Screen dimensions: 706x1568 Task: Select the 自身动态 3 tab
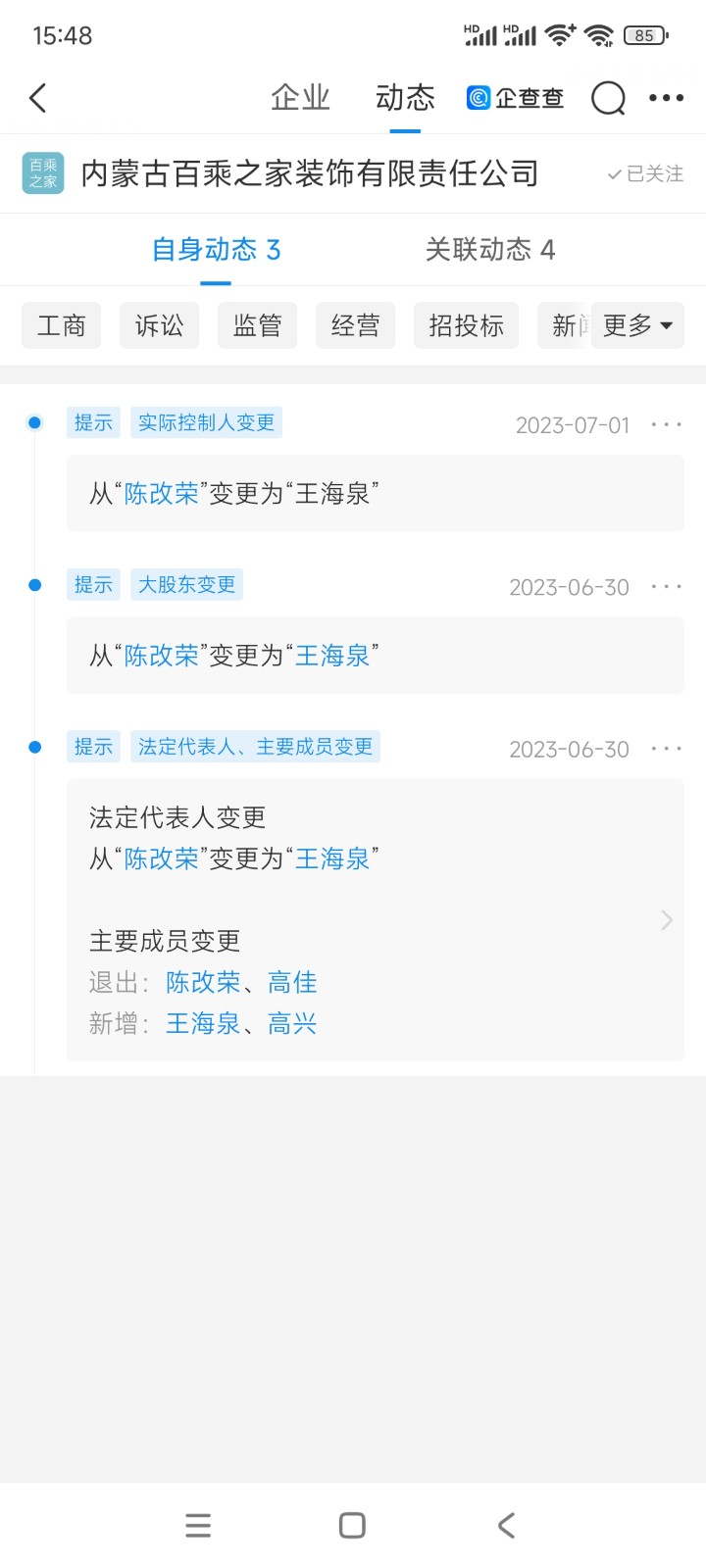tap(216, 250)
